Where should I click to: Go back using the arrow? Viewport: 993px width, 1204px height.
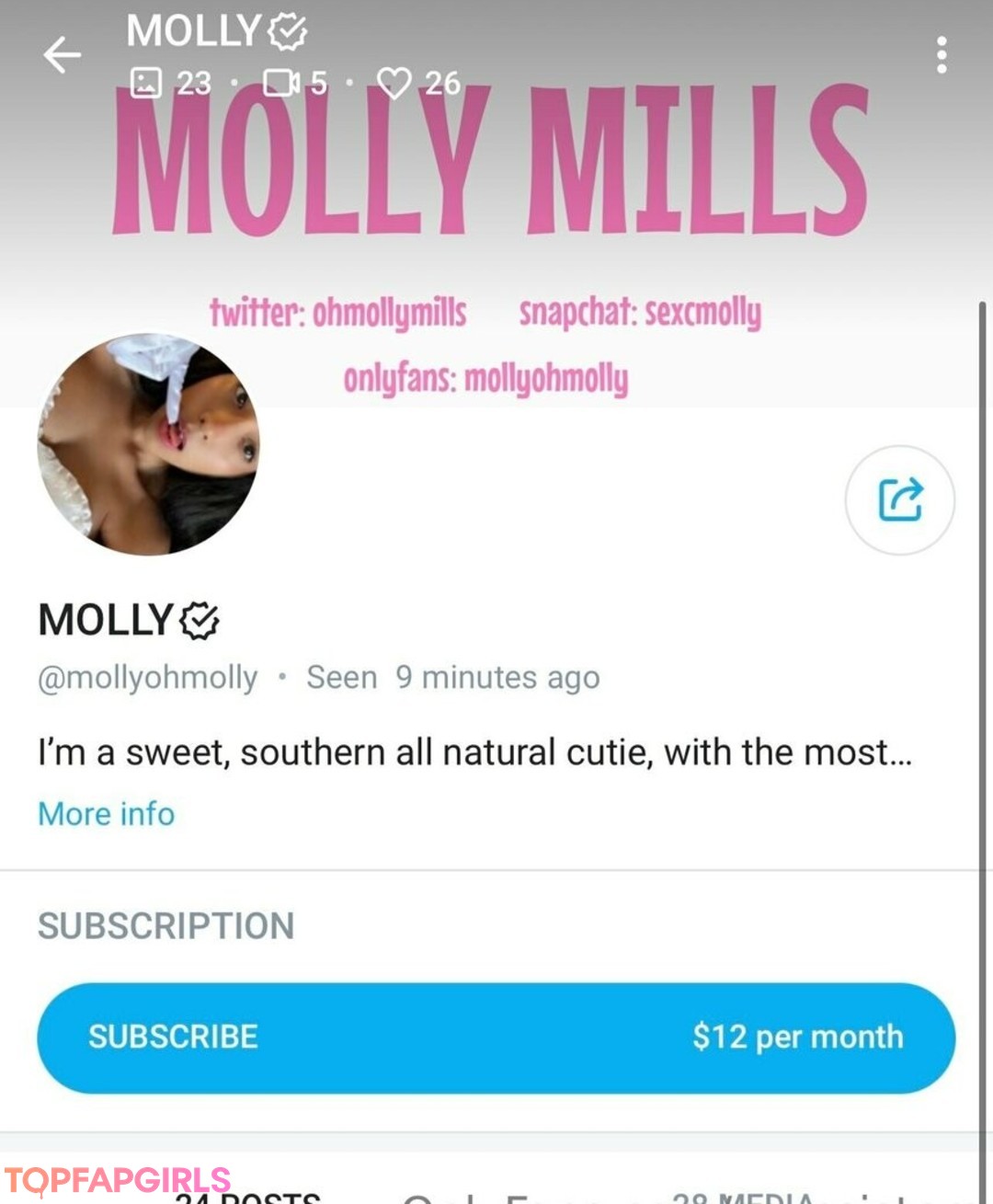pyautogui.click(x=63, y=55)
